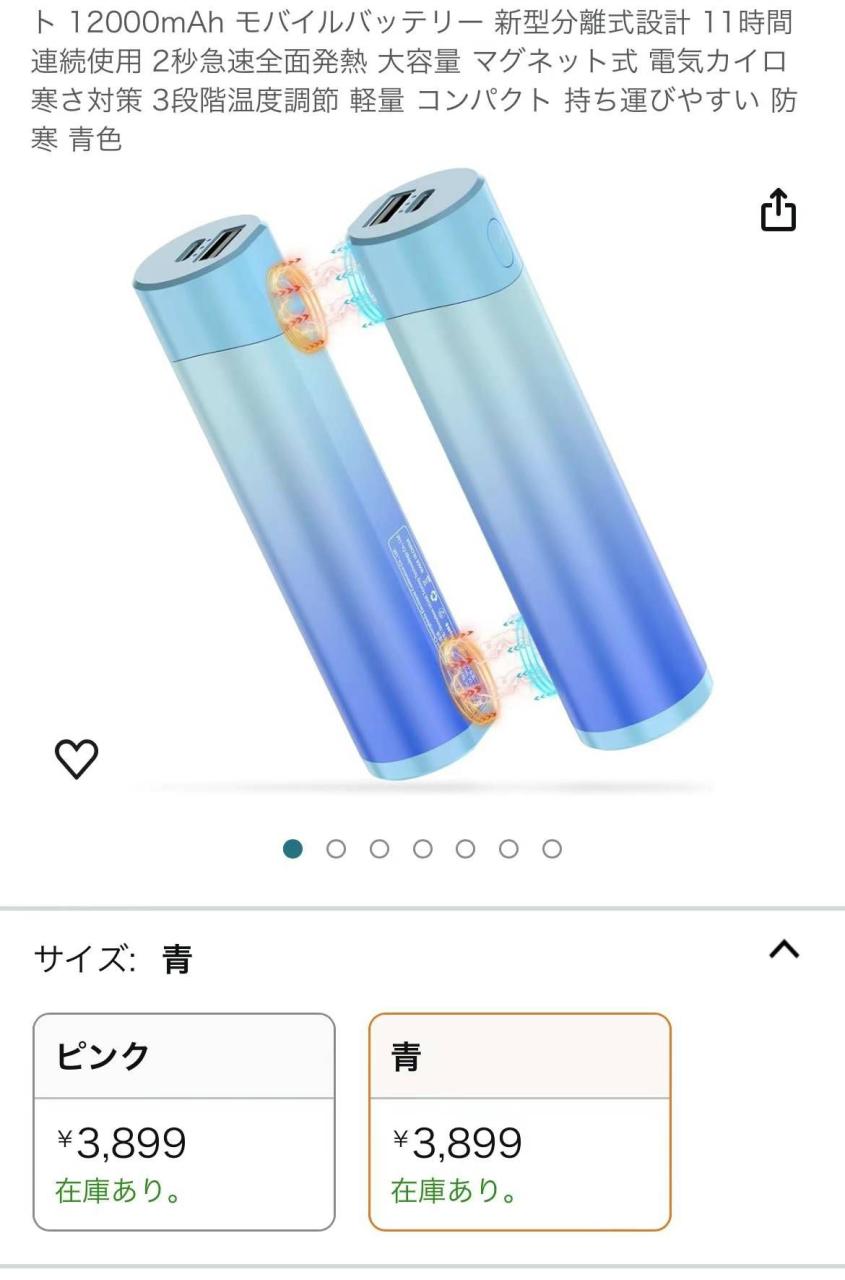The image size is (845, 1280).
Task: Open the product image of the hand warmer
Action: click(x=422, y=480)
